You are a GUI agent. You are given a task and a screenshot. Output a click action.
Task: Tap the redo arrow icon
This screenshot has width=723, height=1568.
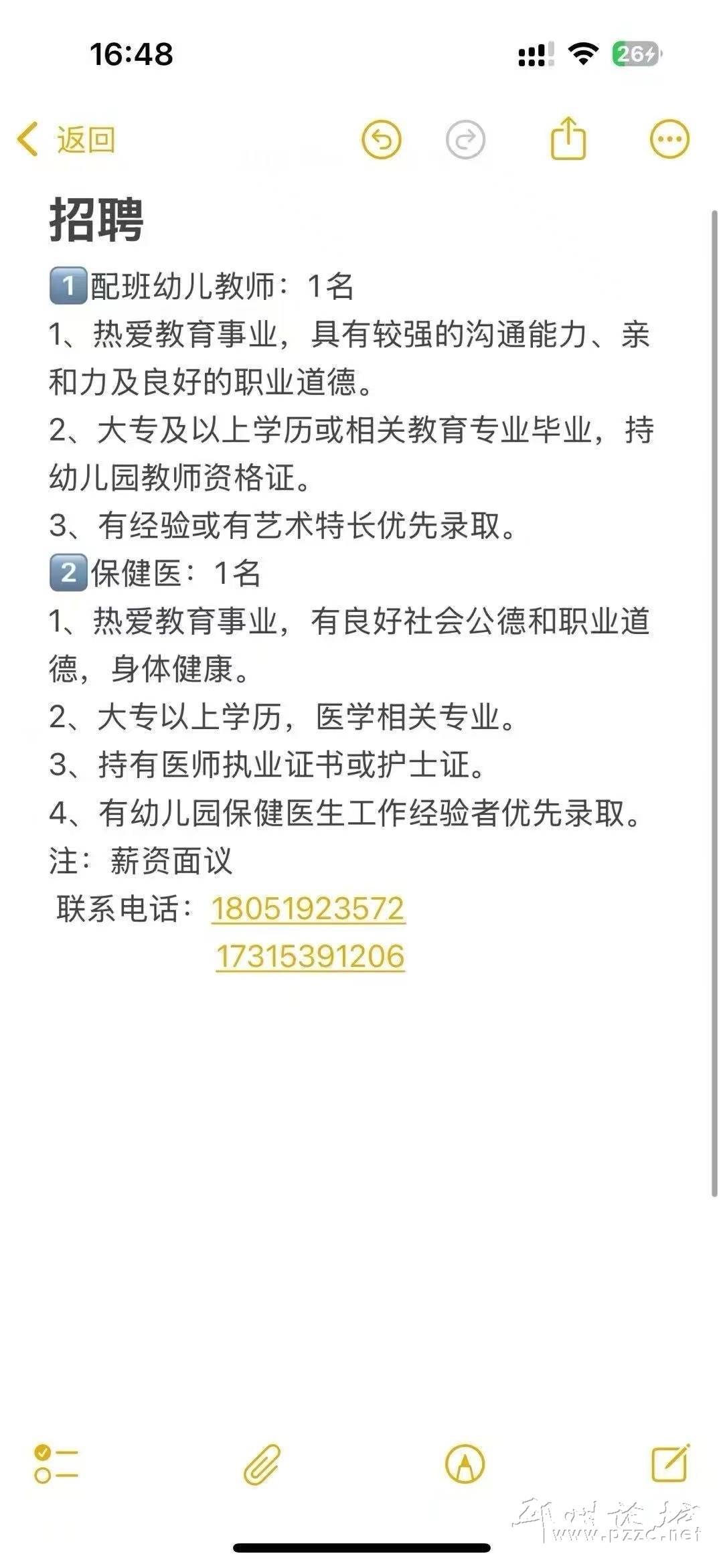[465, 140]
